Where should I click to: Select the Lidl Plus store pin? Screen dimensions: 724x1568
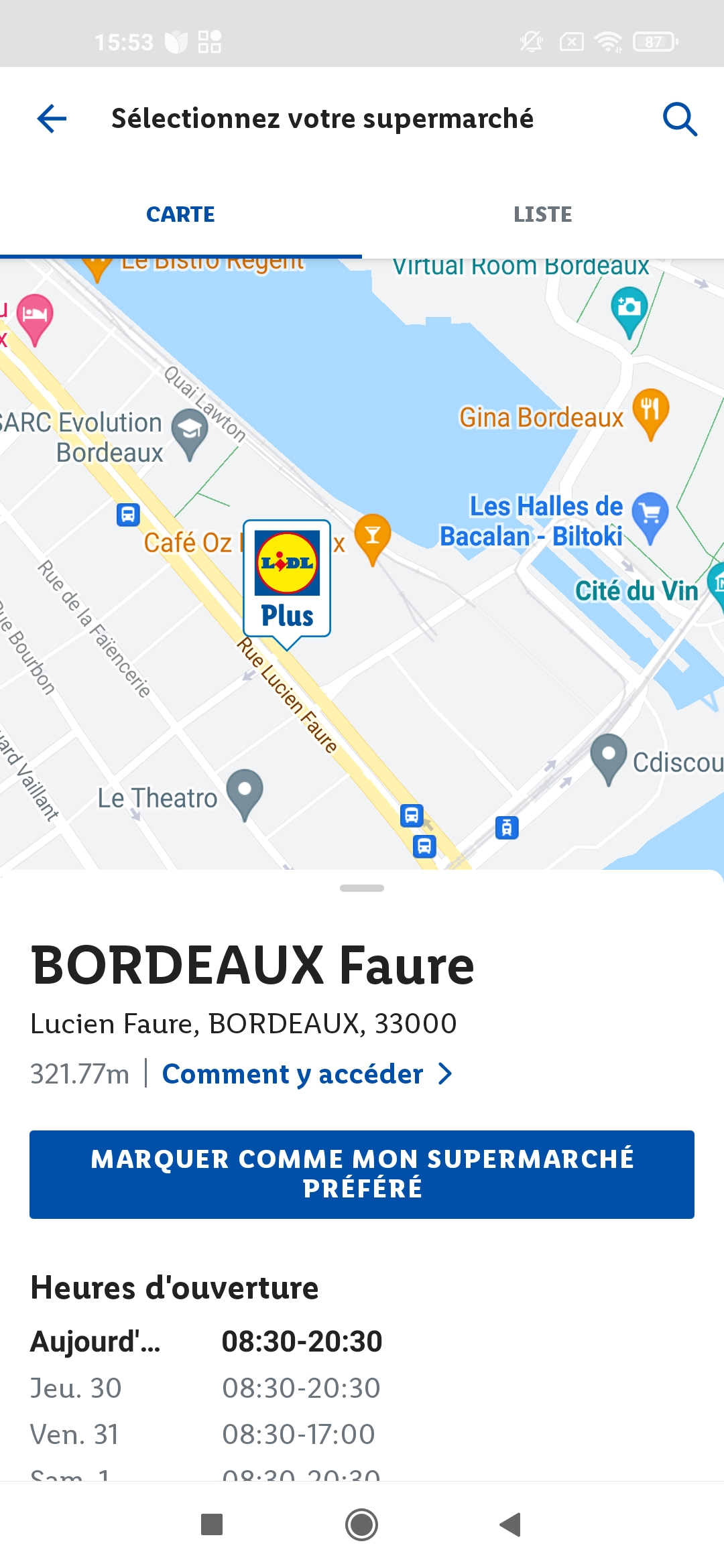tap(287, 580)
